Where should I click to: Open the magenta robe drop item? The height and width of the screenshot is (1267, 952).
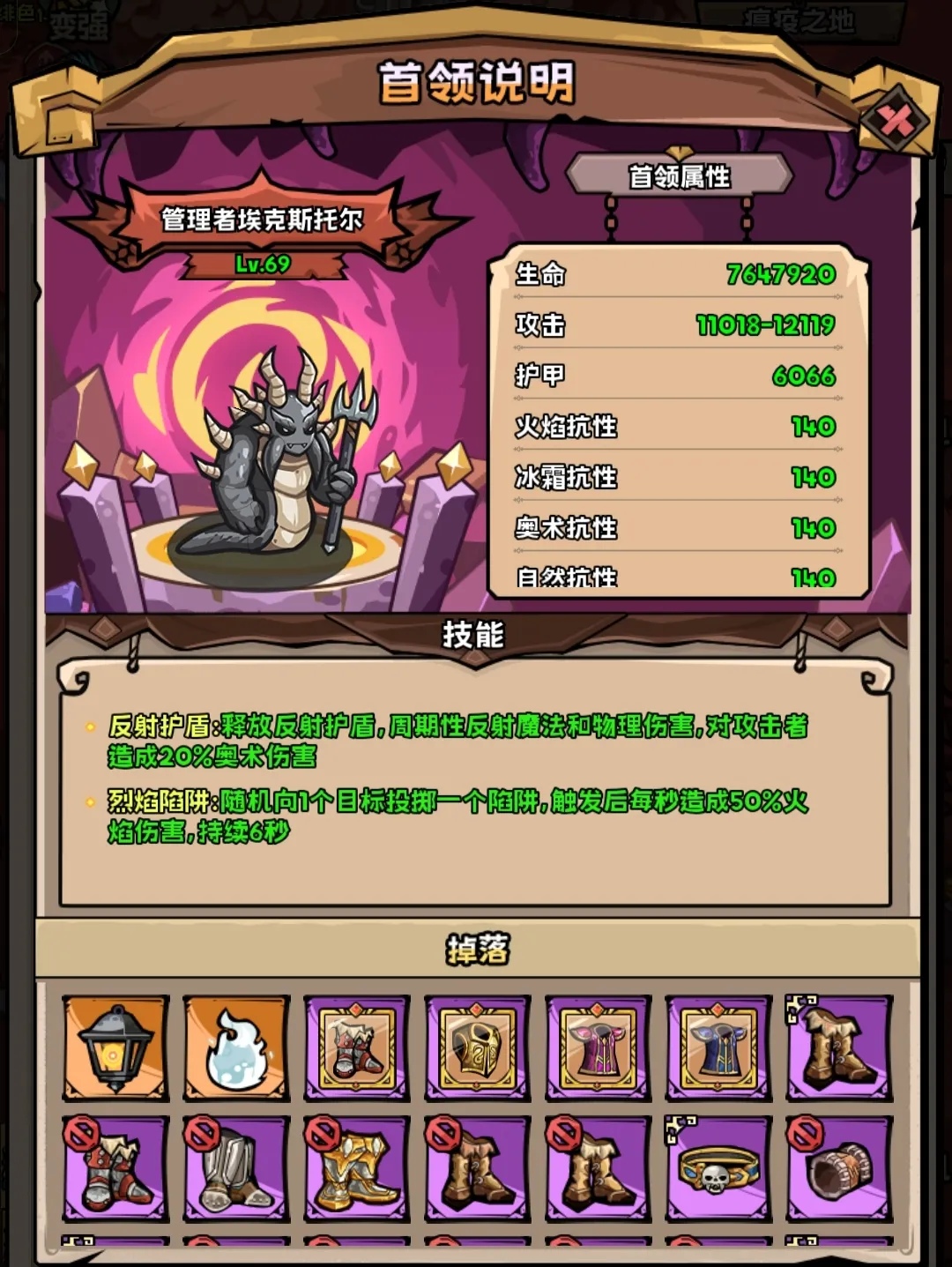tap(598, 1048)
